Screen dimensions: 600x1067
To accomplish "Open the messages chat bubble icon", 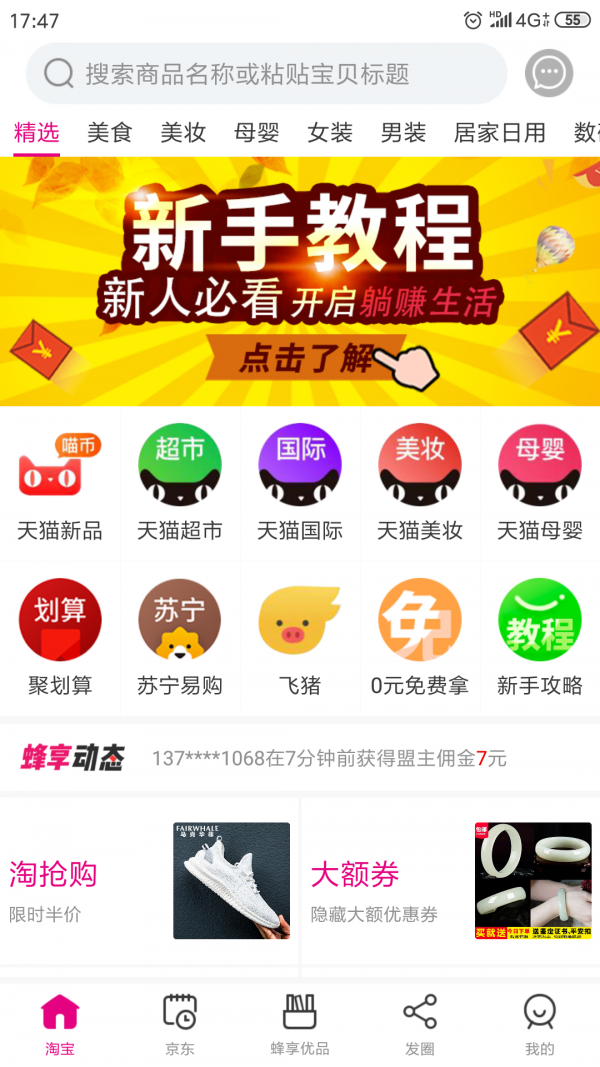I will click(549, 73).
